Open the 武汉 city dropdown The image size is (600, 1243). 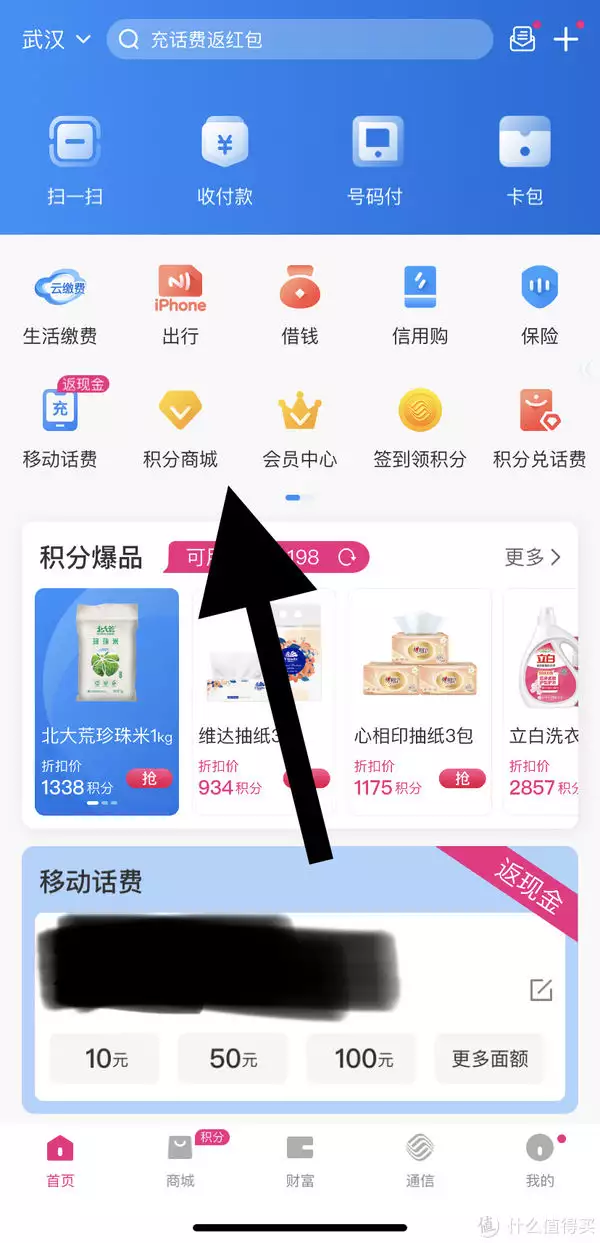(x=56, y=40)
